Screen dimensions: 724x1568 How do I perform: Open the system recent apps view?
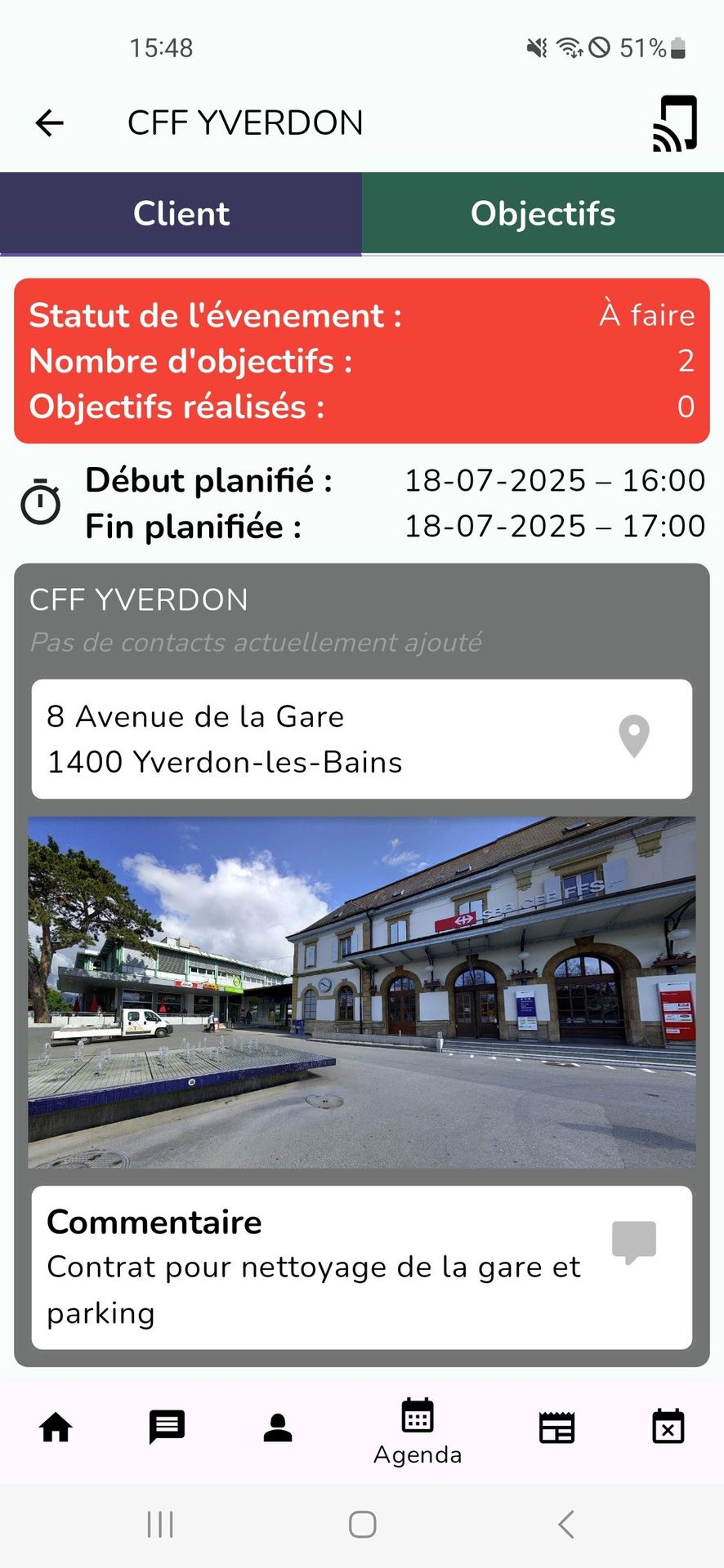point(160,1524)
